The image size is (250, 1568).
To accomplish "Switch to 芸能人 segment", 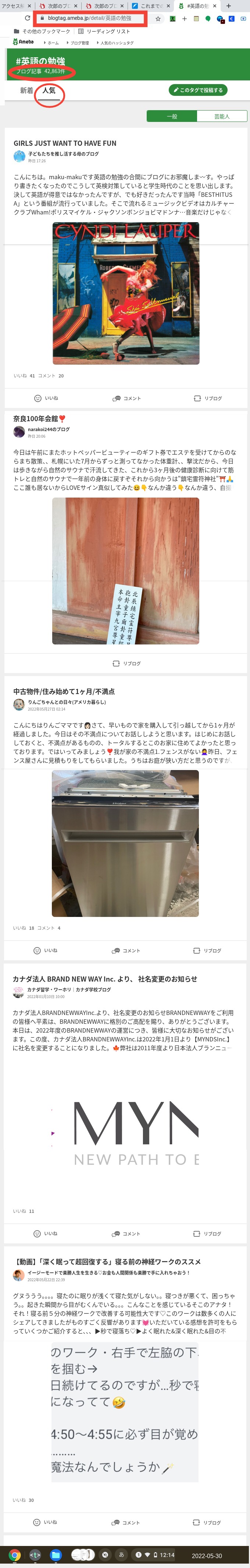I will (221, 116).
